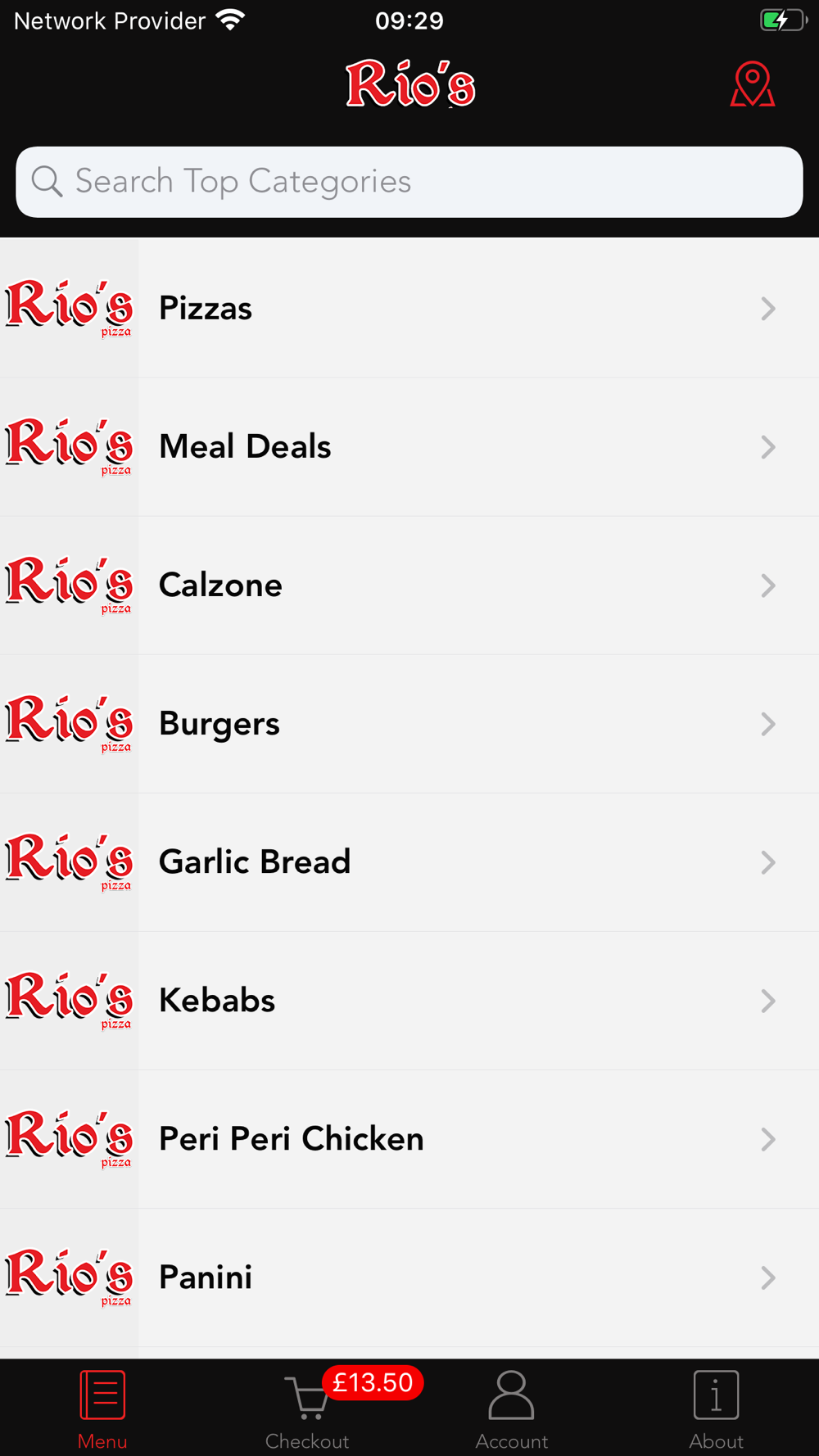Screen dimensions: 819x1456
Task: Open the map location icon
Action: click(x=753, y=84)
